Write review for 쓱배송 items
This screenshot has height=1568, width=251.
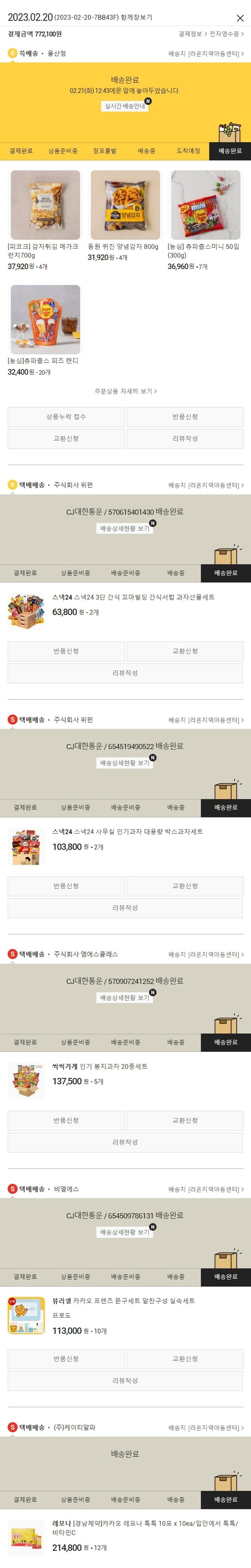point(185,439)
